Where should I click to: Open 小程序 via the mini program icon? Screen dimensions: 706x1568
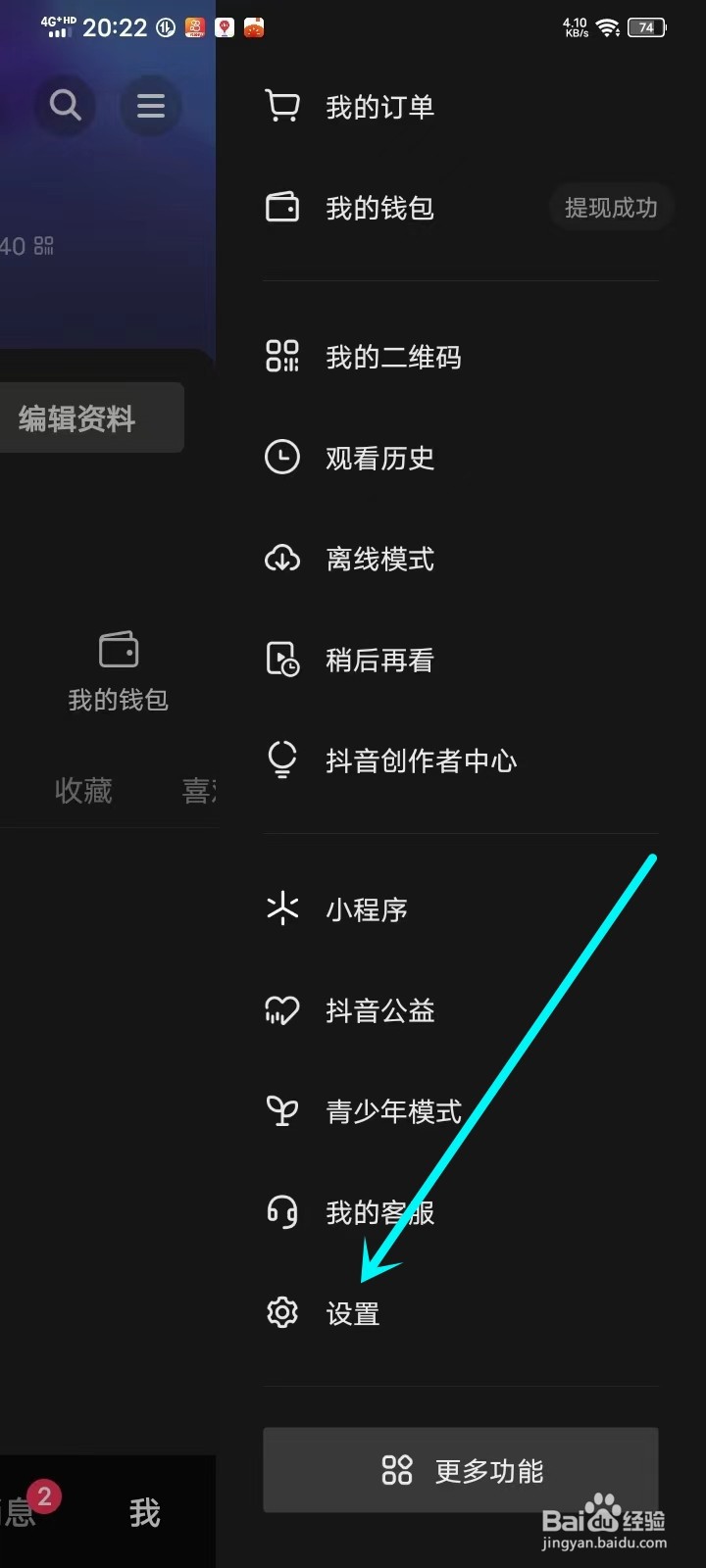click(282, 908)
